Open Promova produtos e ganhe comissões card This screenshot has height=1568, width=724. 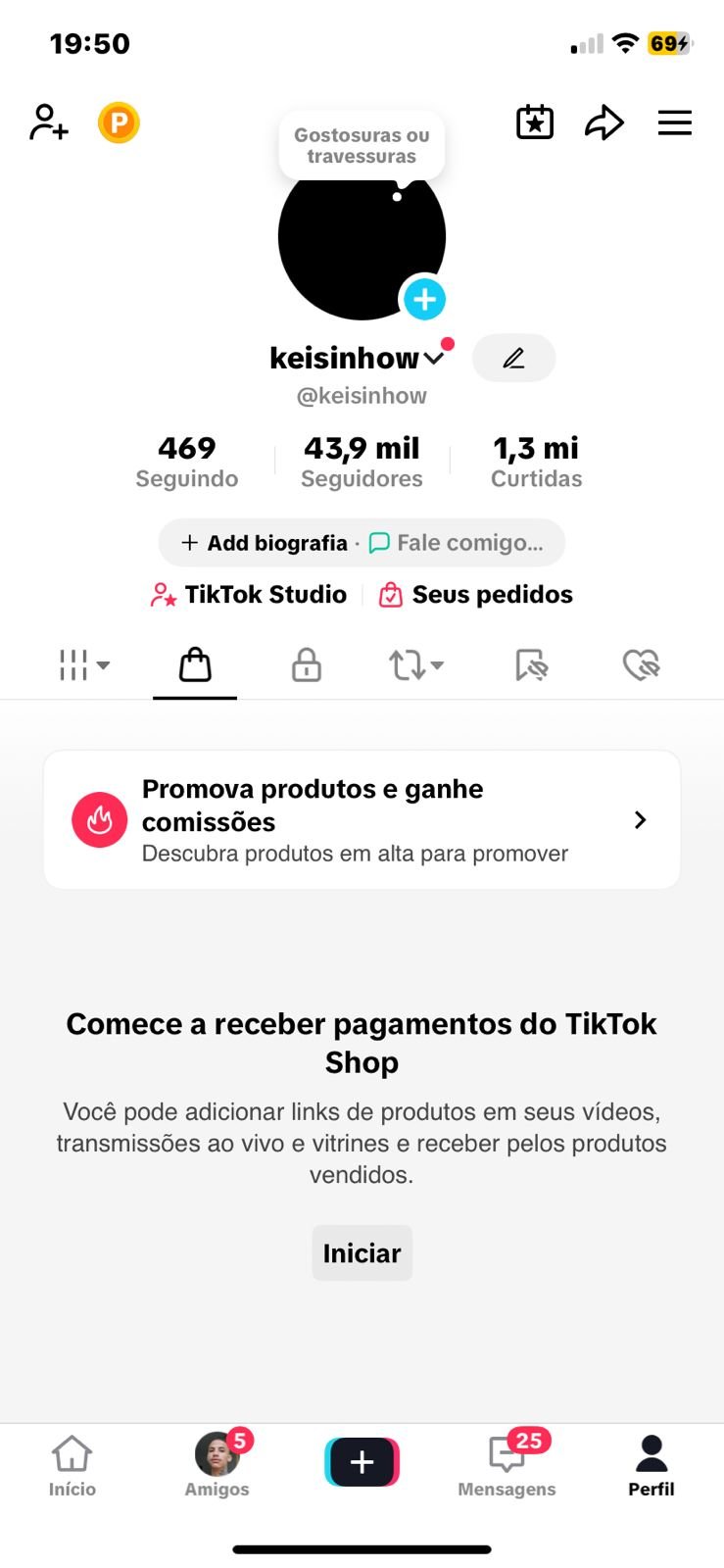(362, 819)
